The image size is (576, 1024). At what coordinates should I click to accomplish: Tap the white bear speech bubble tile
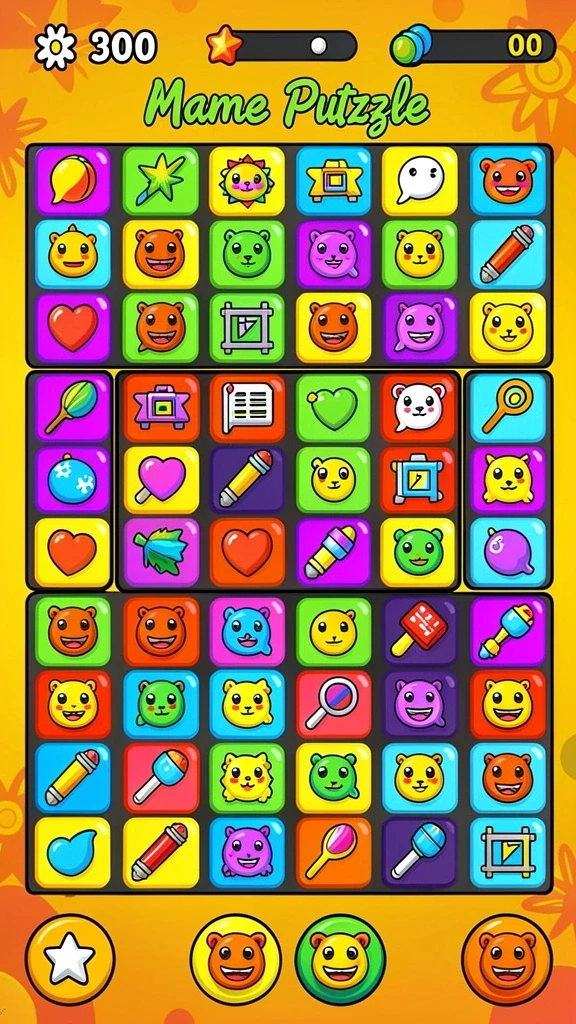[419, 408]
